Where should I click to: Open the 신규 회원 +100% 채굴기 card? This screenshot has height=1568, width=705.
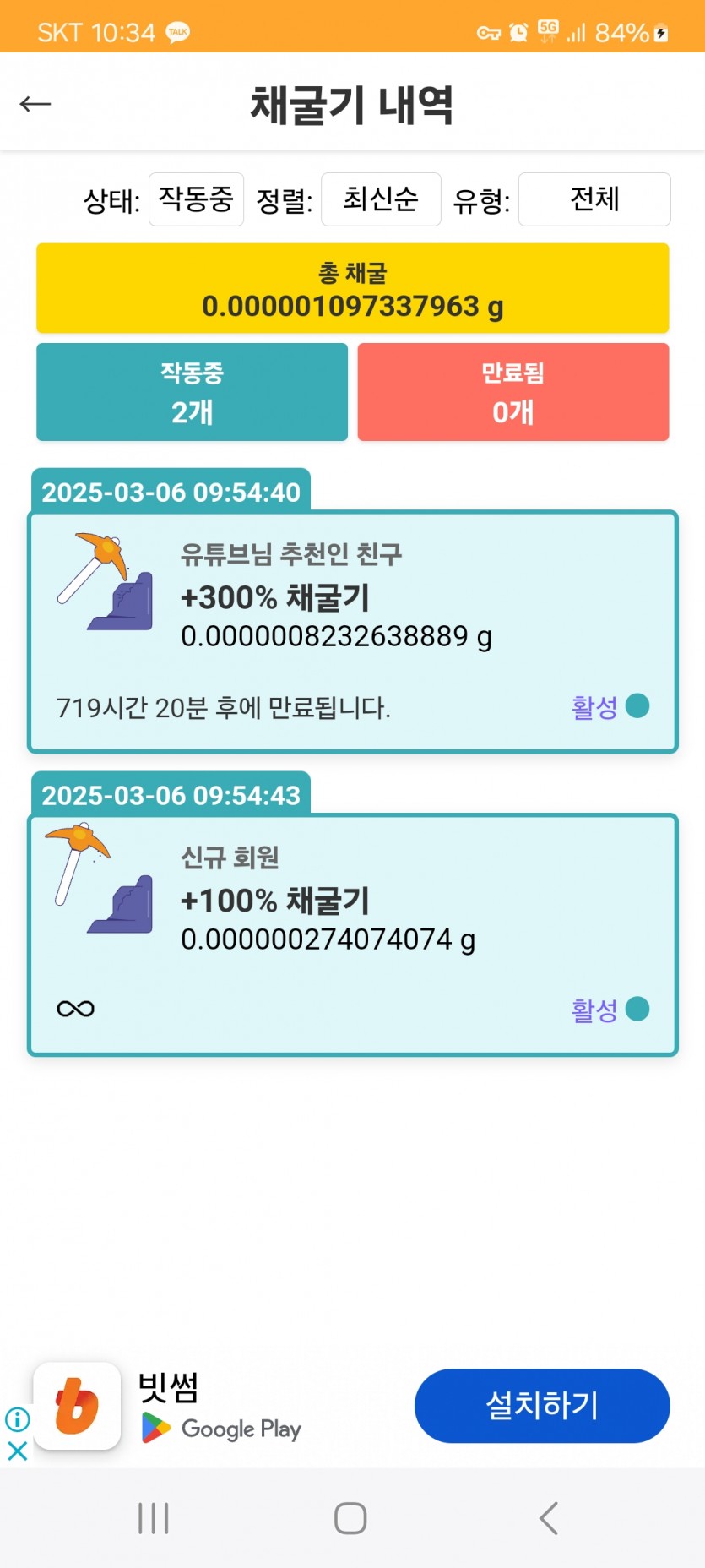pos(353,934)
